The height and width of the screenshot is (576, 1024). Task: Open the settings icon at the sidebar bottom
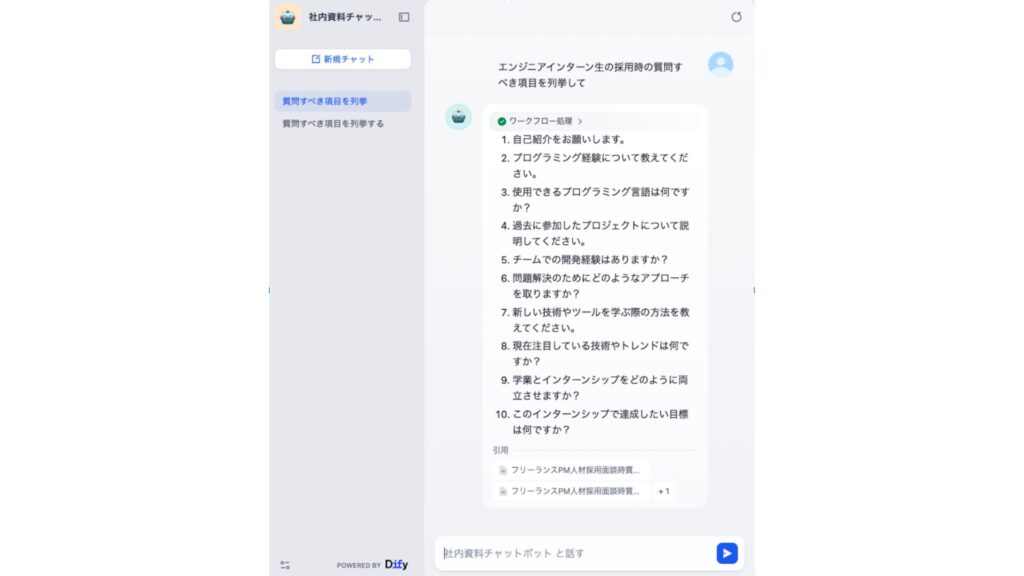pyautogui.click(x=285, y=565)
